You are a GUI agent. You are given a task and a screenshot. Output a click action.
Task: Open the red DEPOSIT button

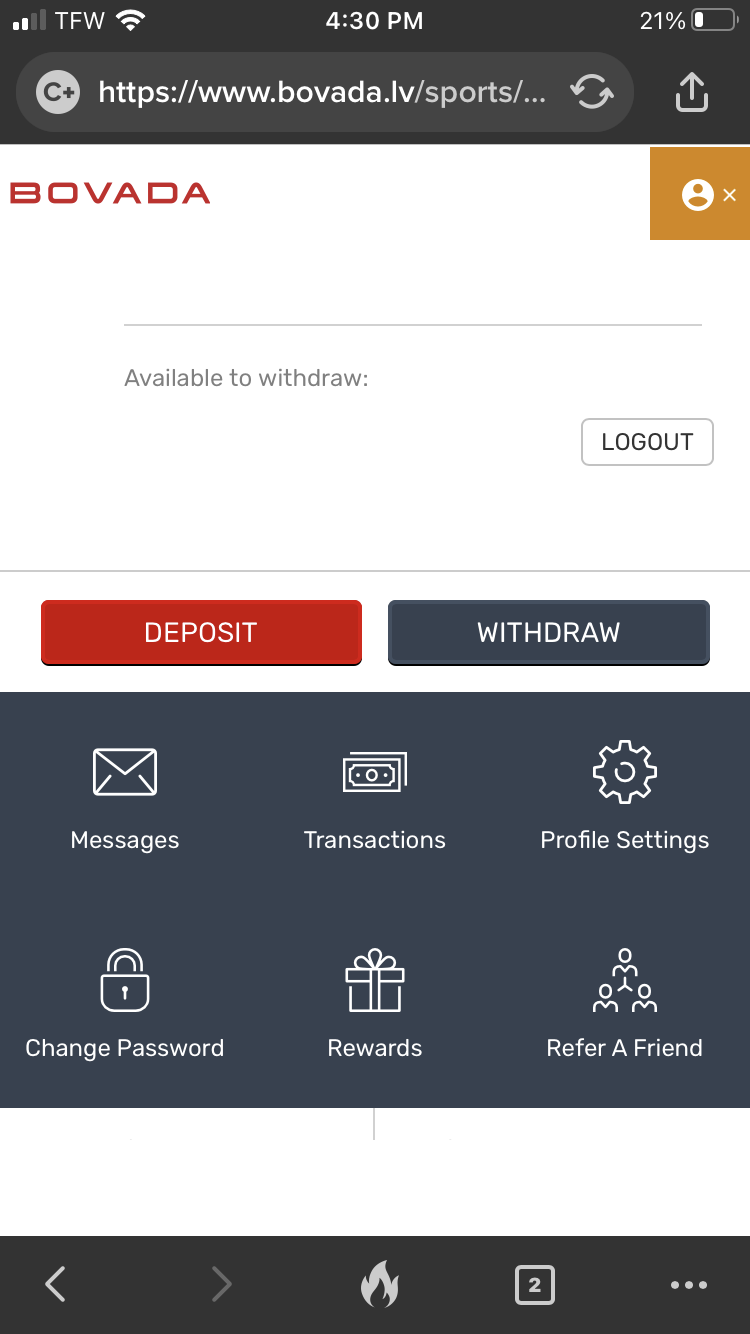[x=201, y=632]
